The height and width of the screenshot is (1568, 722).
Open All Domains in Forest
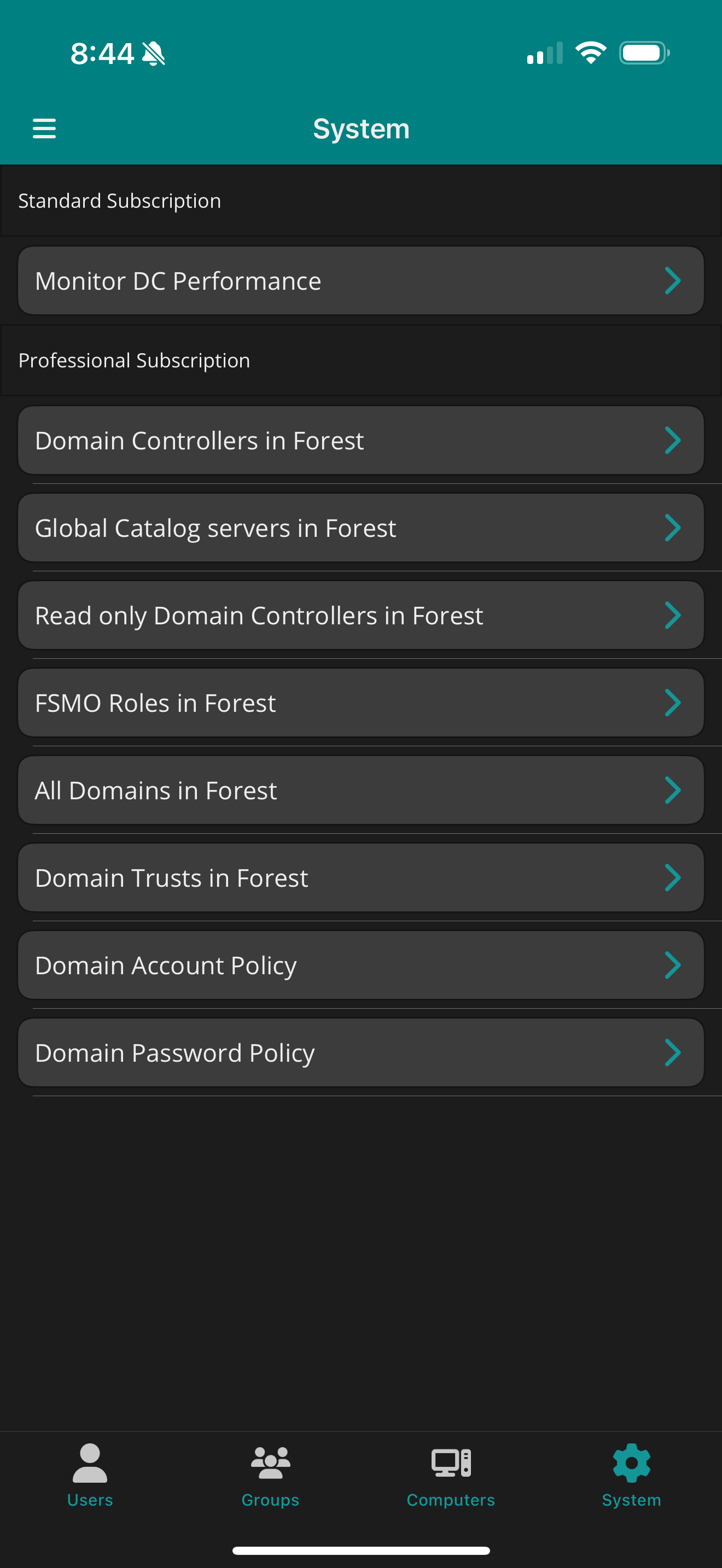(x=361, y=790)
